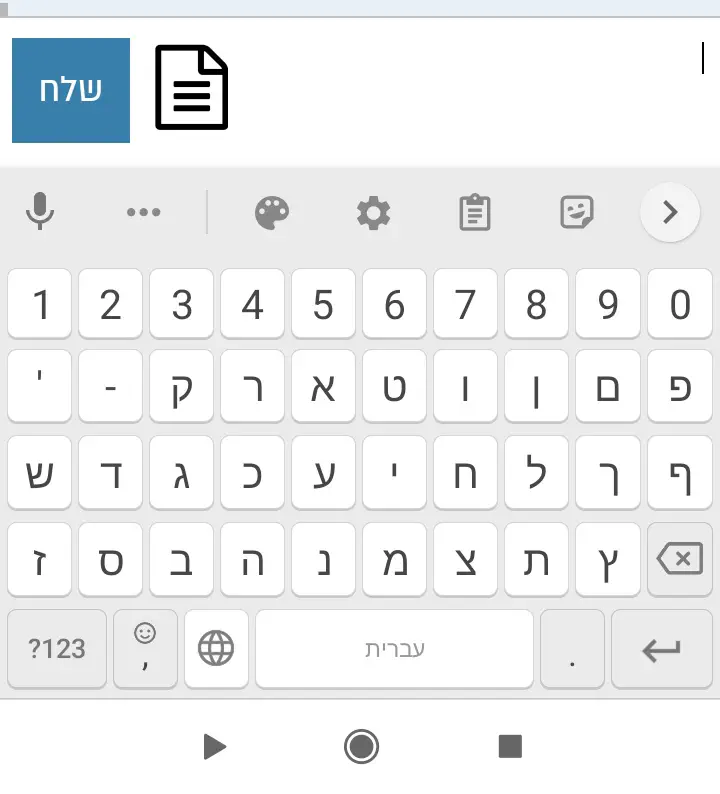Type the letter ש
Viewport: 720px width, 794px height.
(40, 474)
